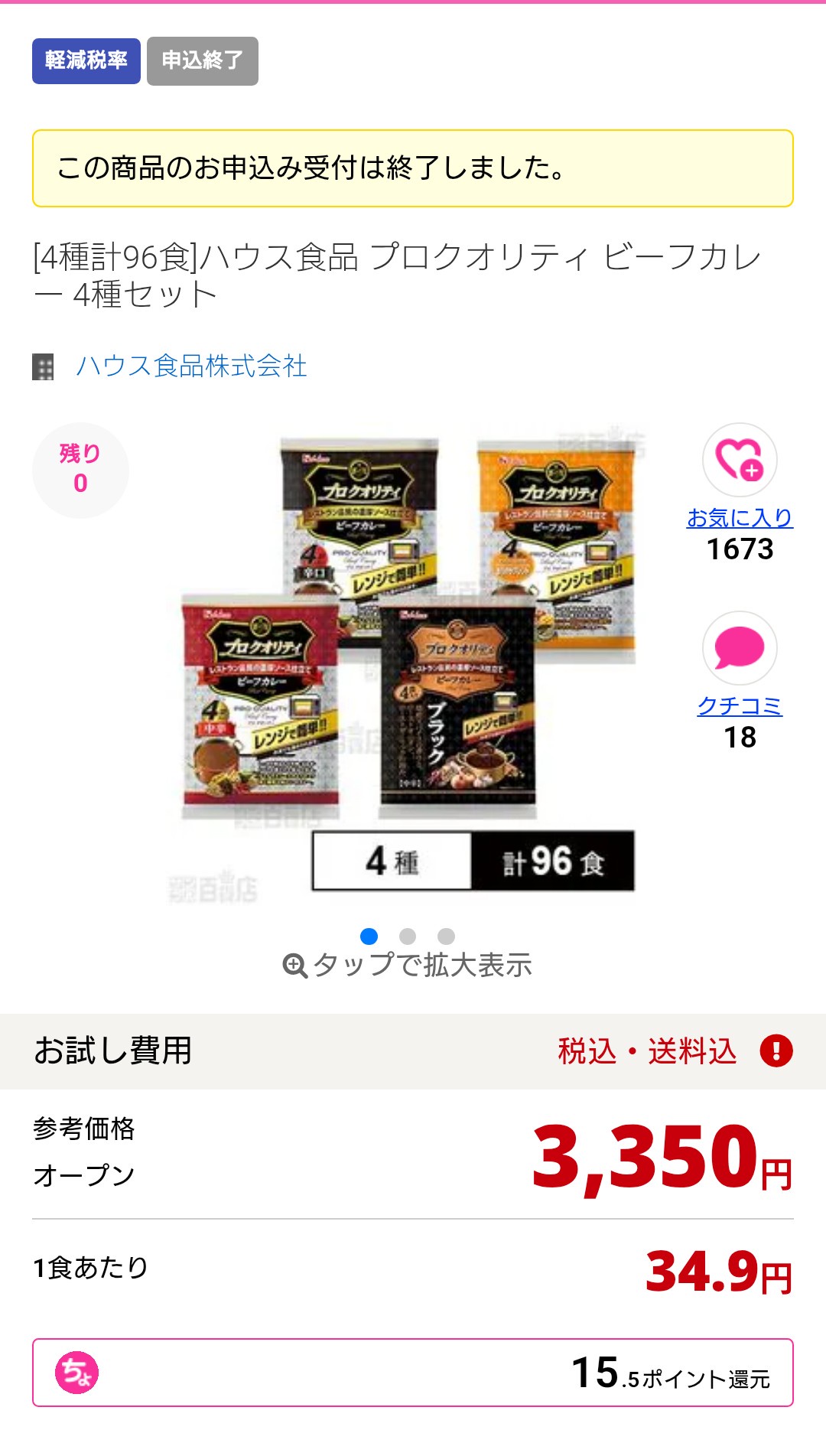826x1456 pixels.
Task: Show the third product image dot
Action: pos(447,936)
